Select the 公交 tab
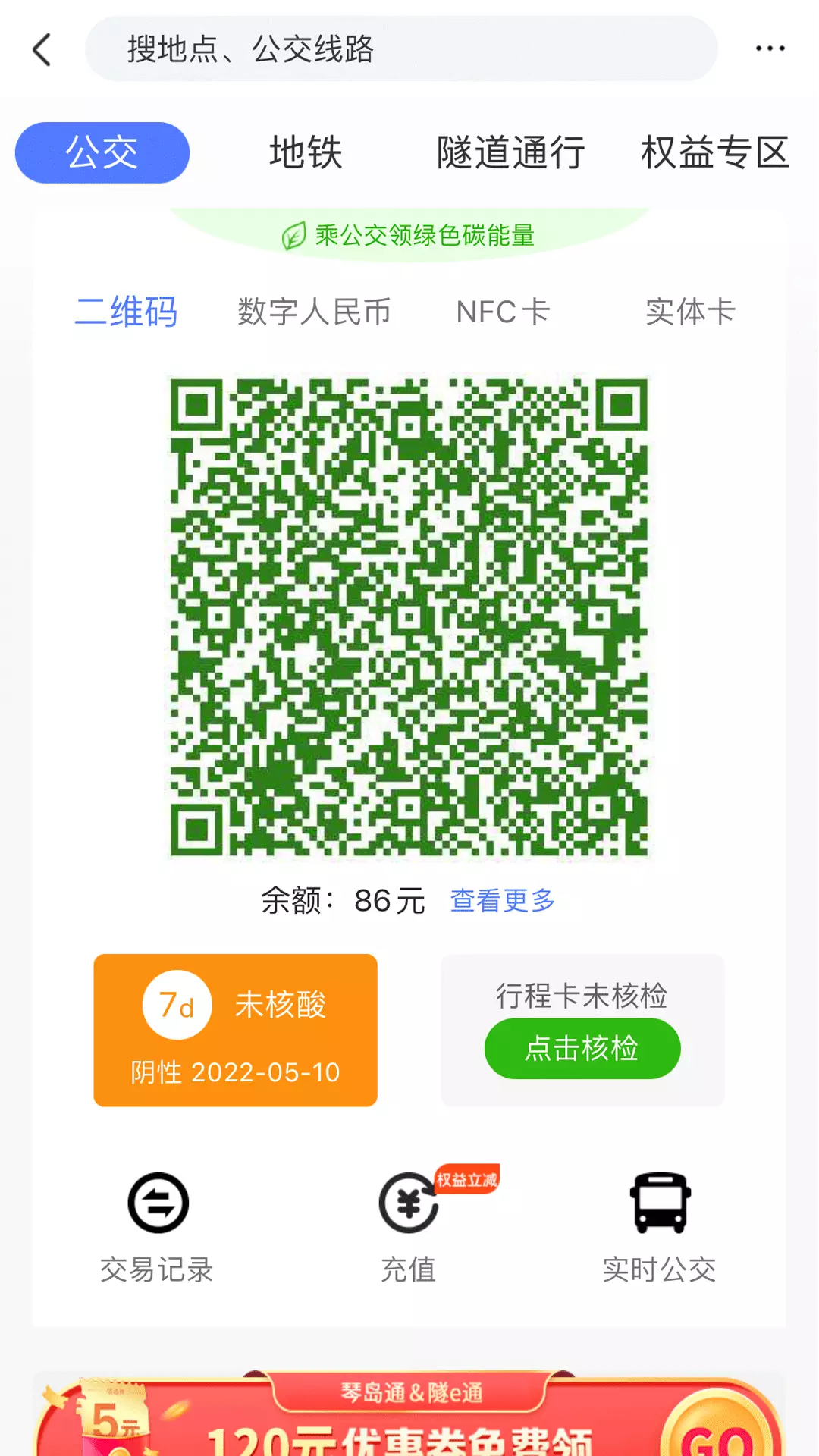Image resolution: width=819 pixels, height=1456 pixels. [102, 152]
